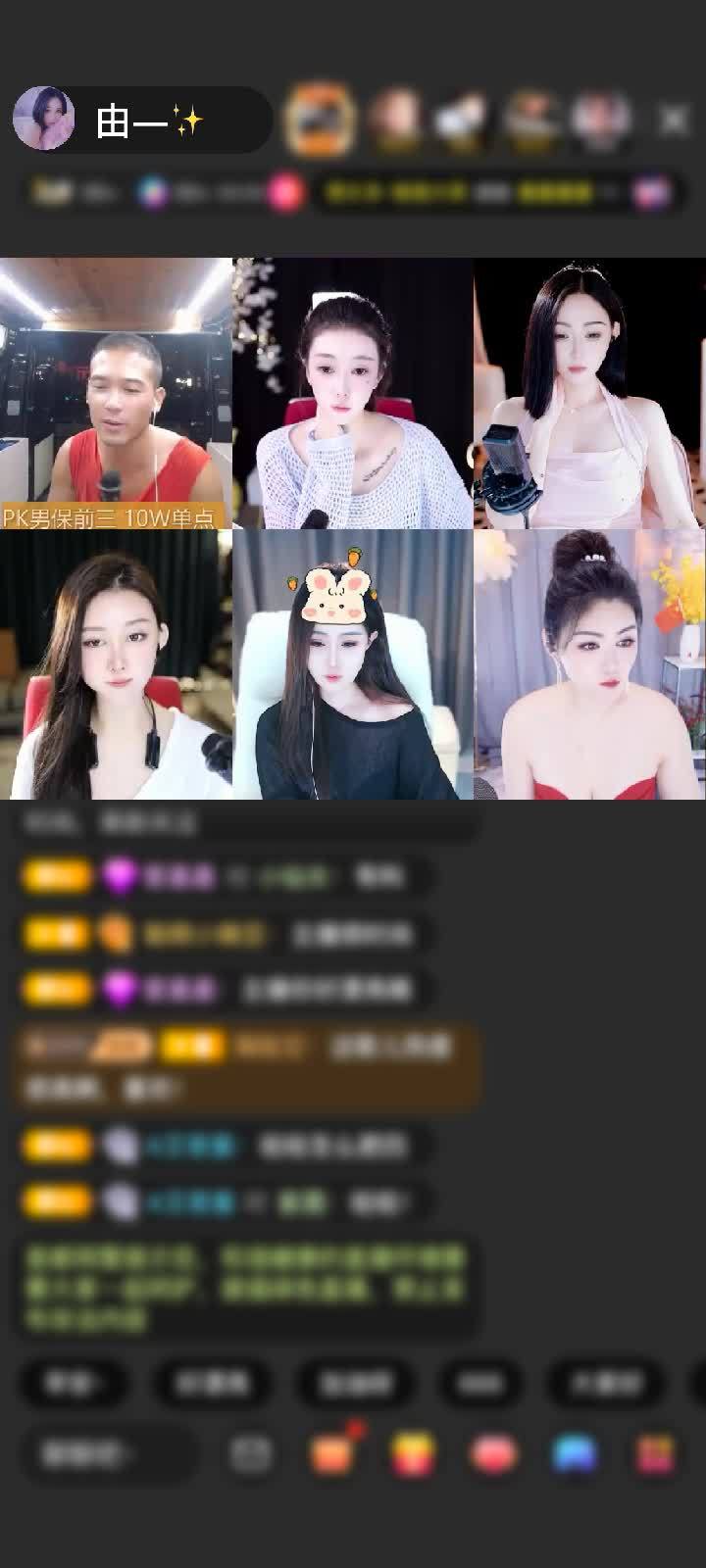
Task: Select the streamer with headphones around her neck
Action: coord(116,664)
